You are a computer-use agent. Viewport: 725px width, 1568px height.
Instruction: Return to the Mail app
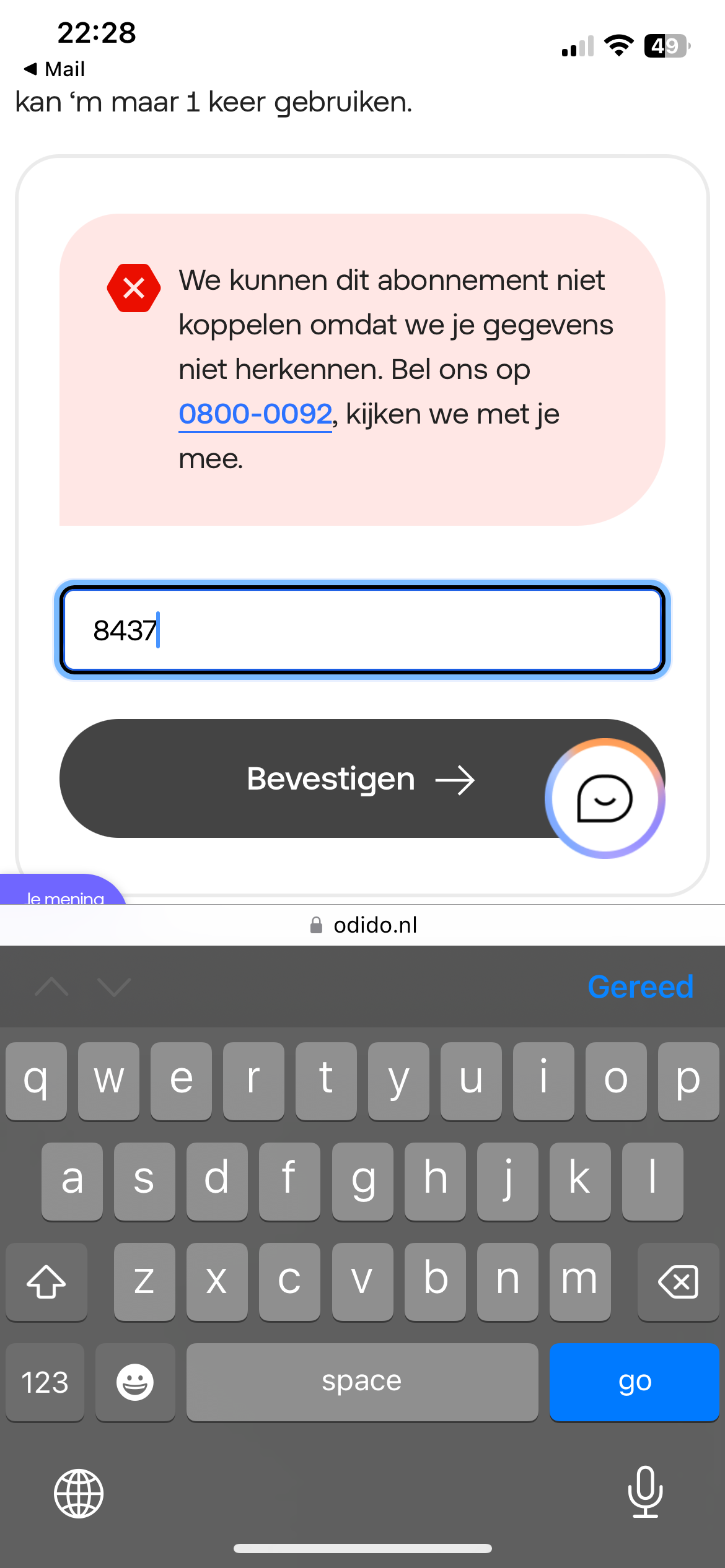(55, 69)
